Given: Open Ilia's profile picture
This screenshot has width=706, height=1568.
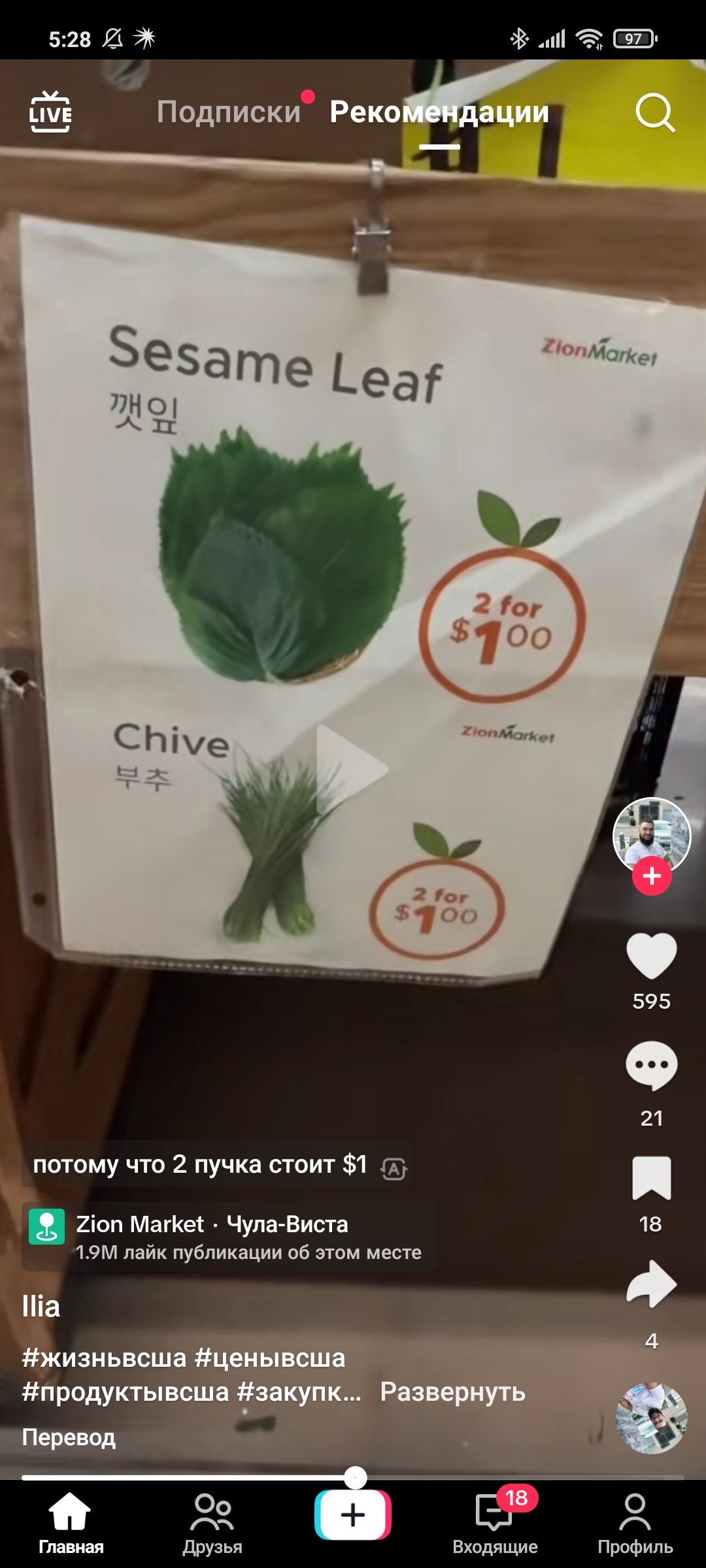Looking at the screenshot, I should click(x=651, y=835).
